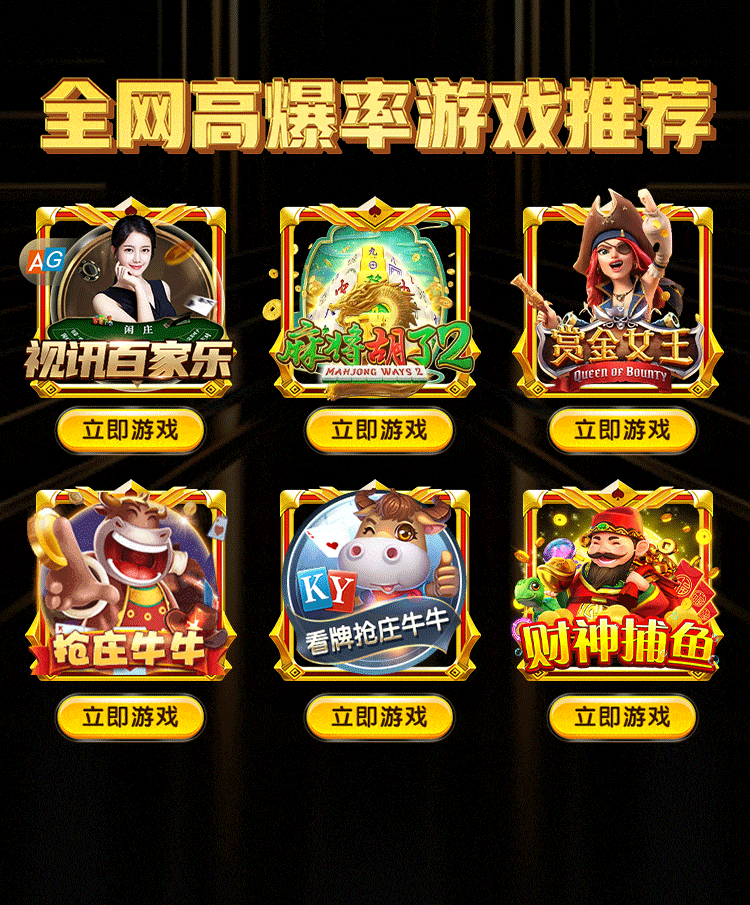Viewport: 750px width, 905px height.
Task: Launch 赏金女王 using its 立即游戏 button
Action: click(622, 430)
